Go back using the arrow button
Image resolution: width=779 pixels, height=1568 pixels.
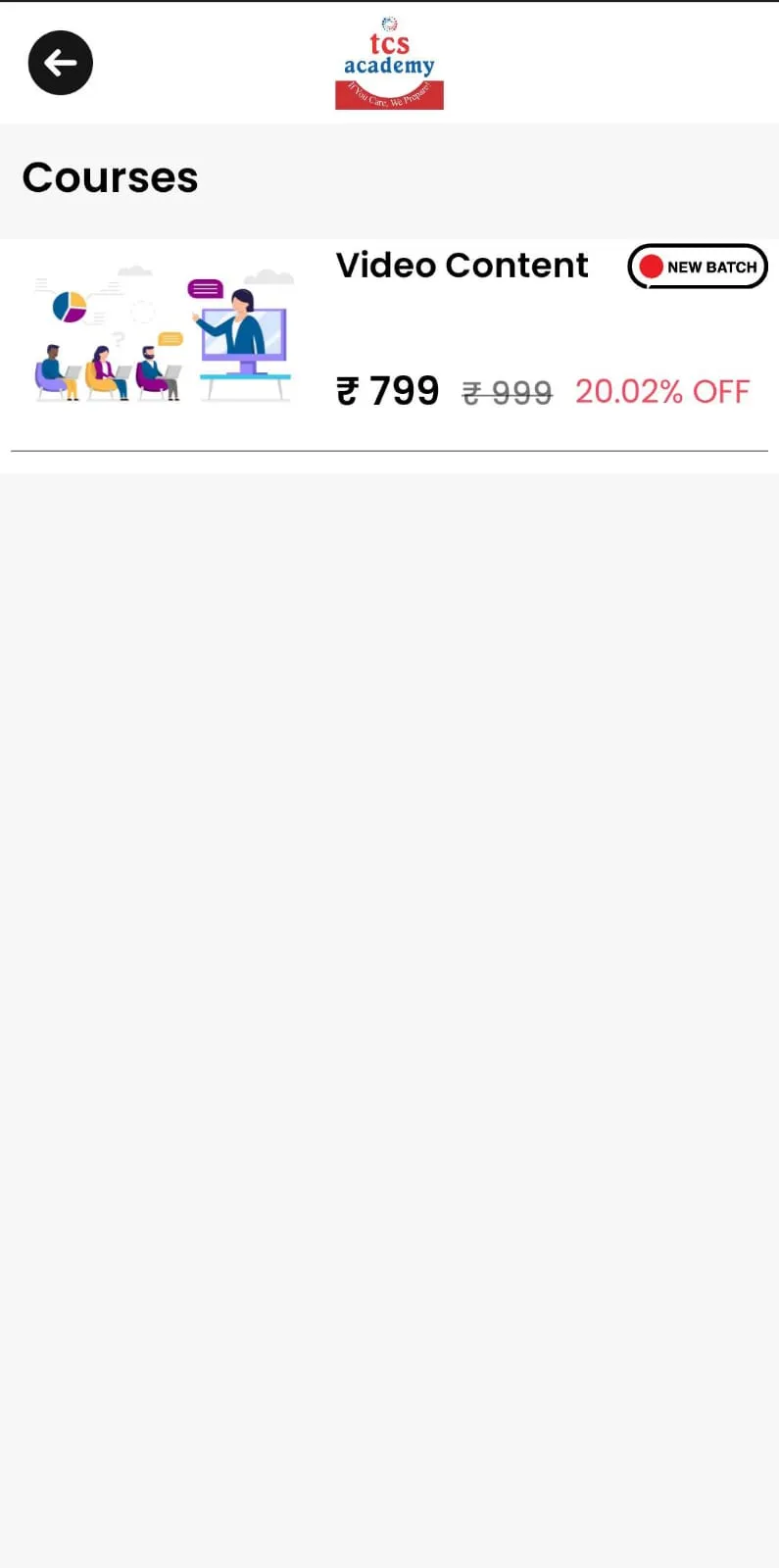pyautogui.click(x=61, y=64)
